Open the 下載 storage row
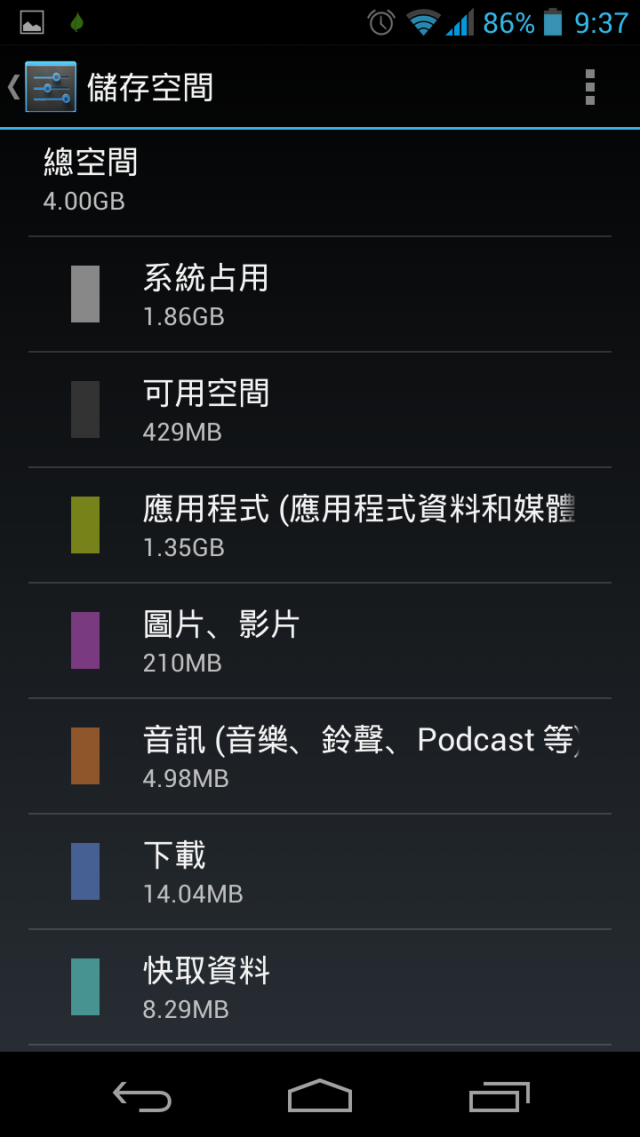Screen dimensions: 640x1138 (x=320, y=872)
